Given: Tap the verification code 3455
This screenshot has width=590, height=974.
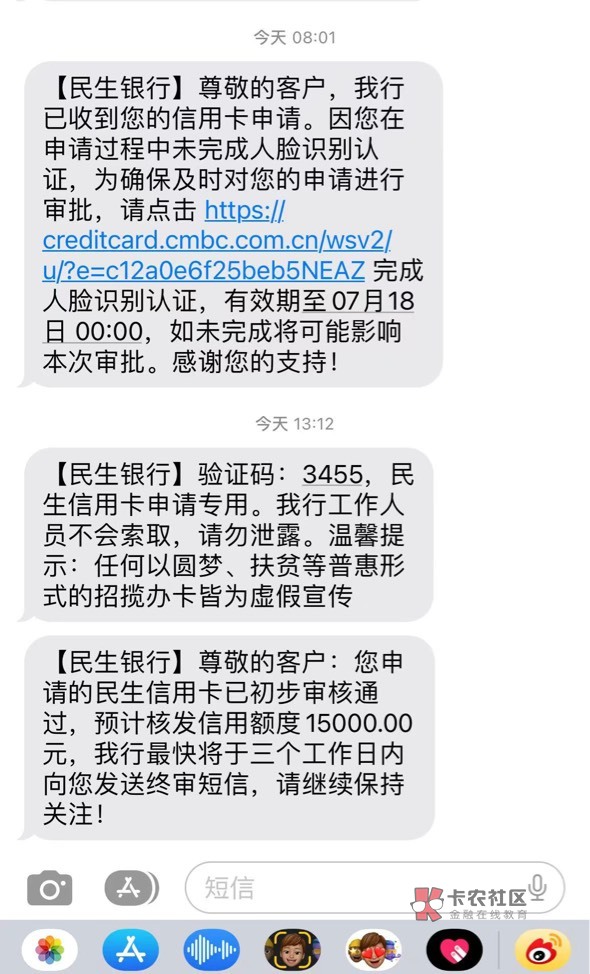Looking at the screenshot, I should [332, 475].
